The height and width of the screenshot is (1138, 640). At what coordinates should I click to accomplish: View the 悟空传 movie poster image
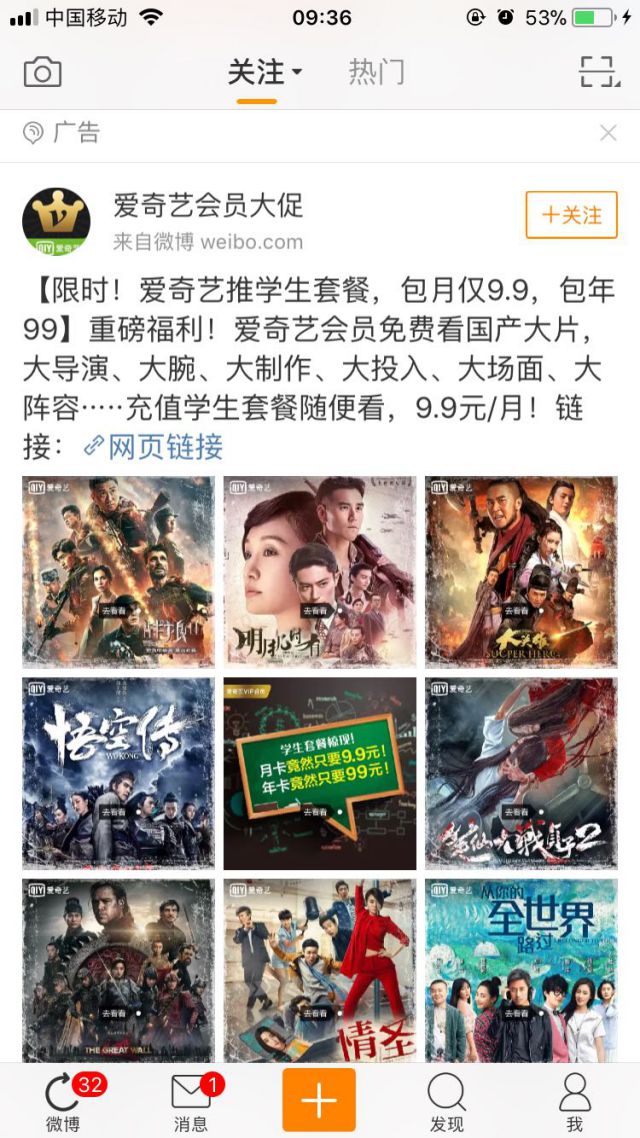(x=118, y=773)
